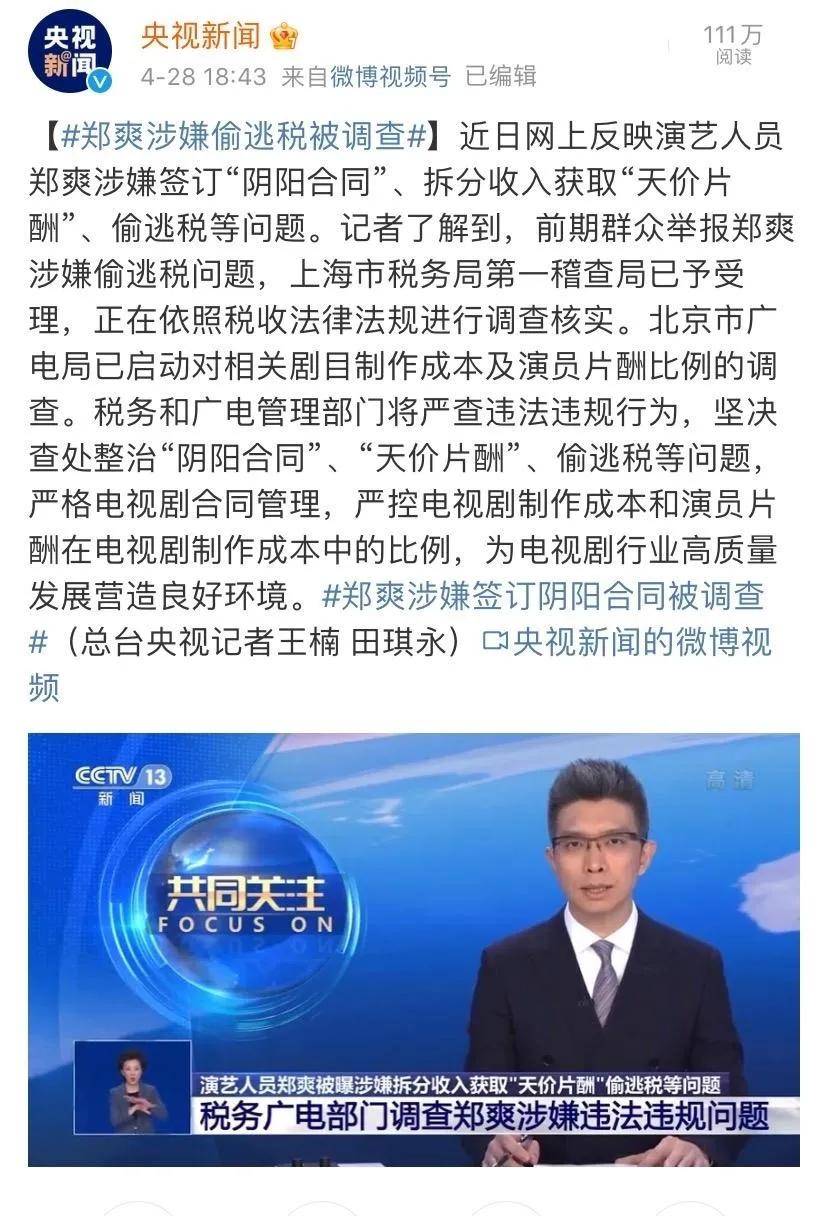Play the CCTV13 news video
Viewport: 828px width, 1216px height.
413,950
